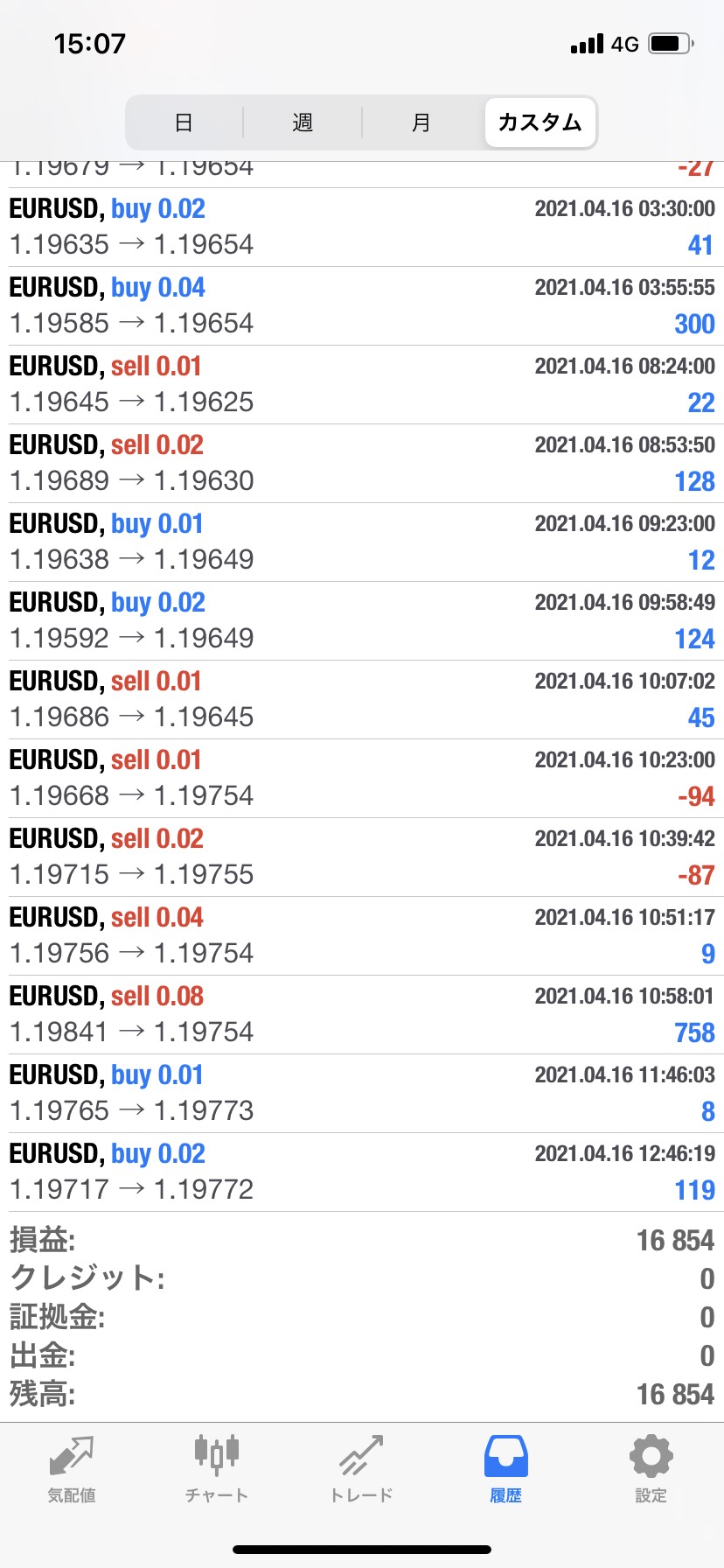This screenshot has height=1568, width=724.
Task: Open the EURUSD sell 0.08 trade at 10:58:01
Action: point(362,1015)
